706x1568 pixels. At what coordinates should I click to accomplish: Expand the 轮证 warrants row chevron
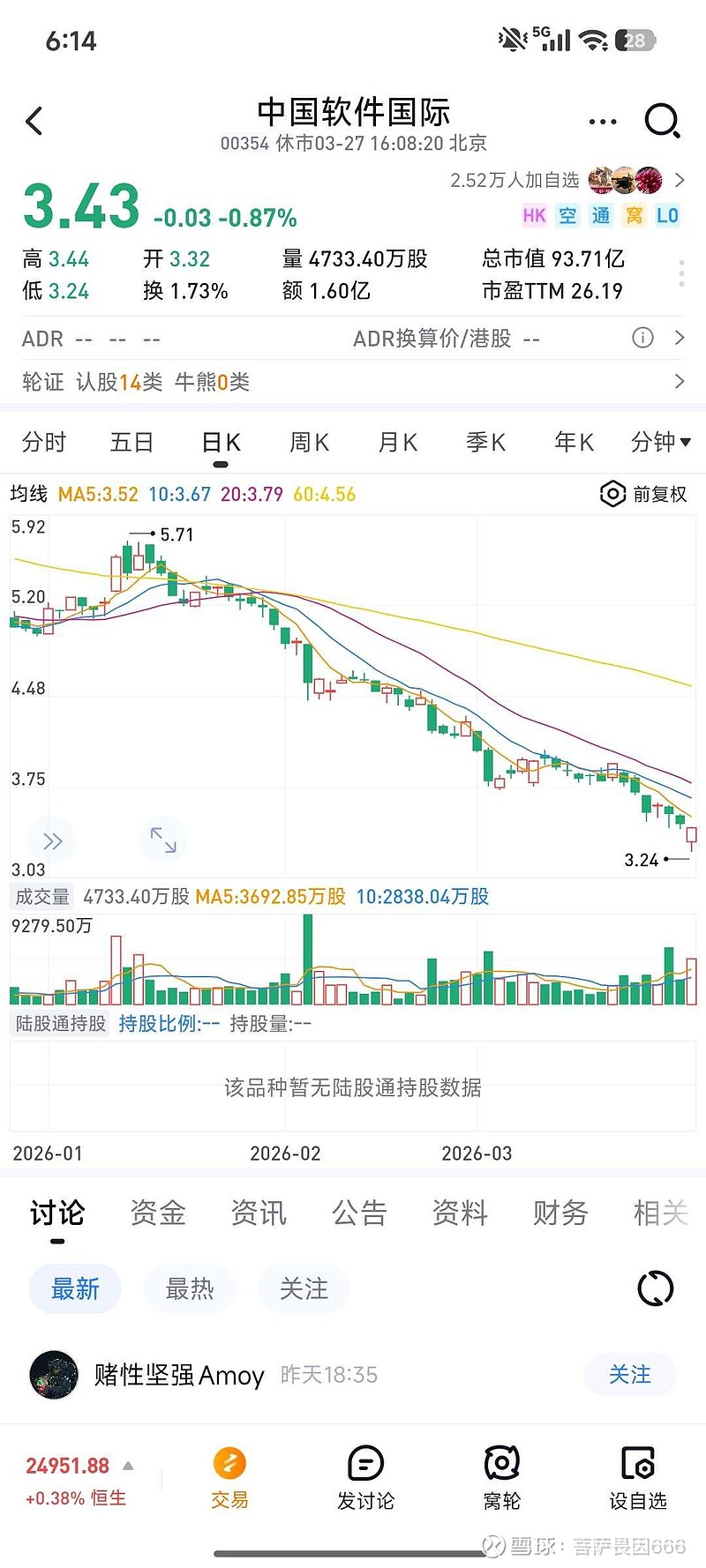click(x=678, y=382)
